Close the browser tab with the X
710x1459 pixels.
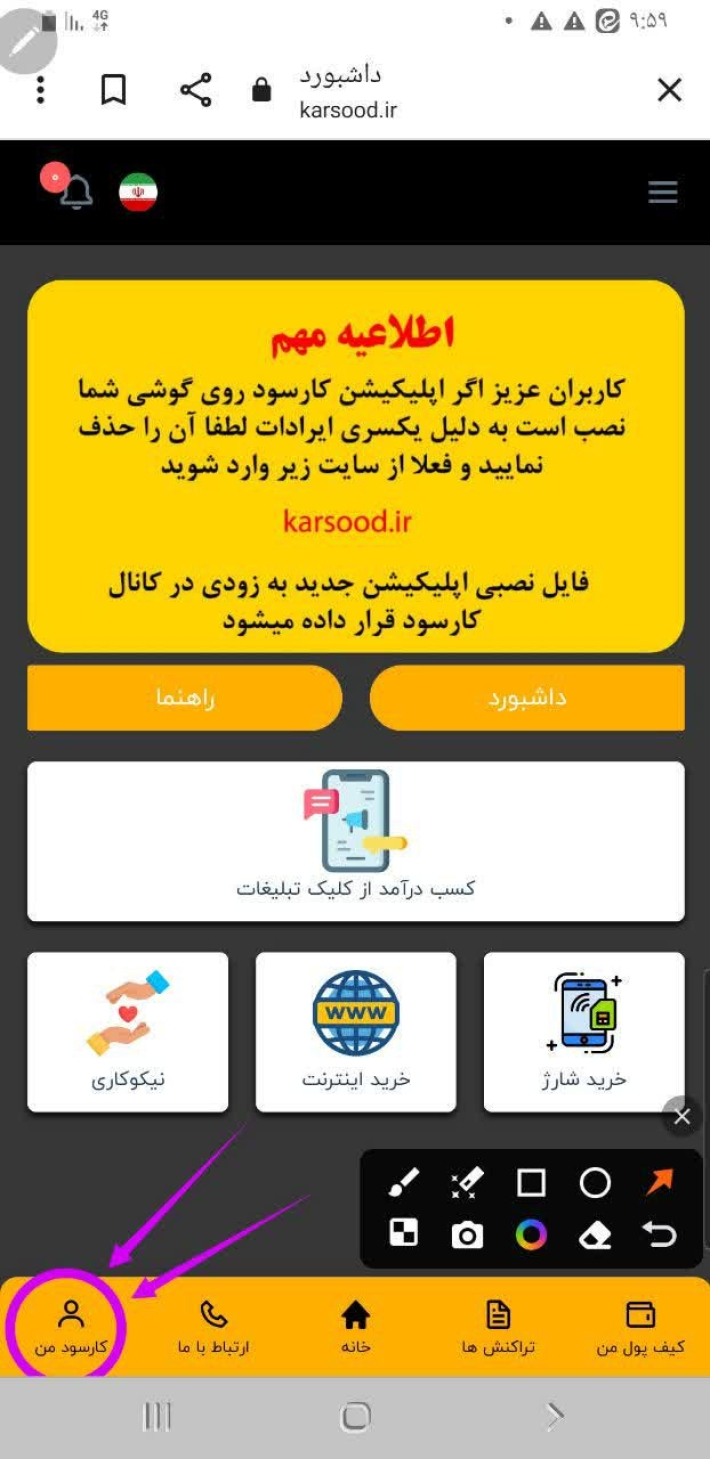[669, 91]
